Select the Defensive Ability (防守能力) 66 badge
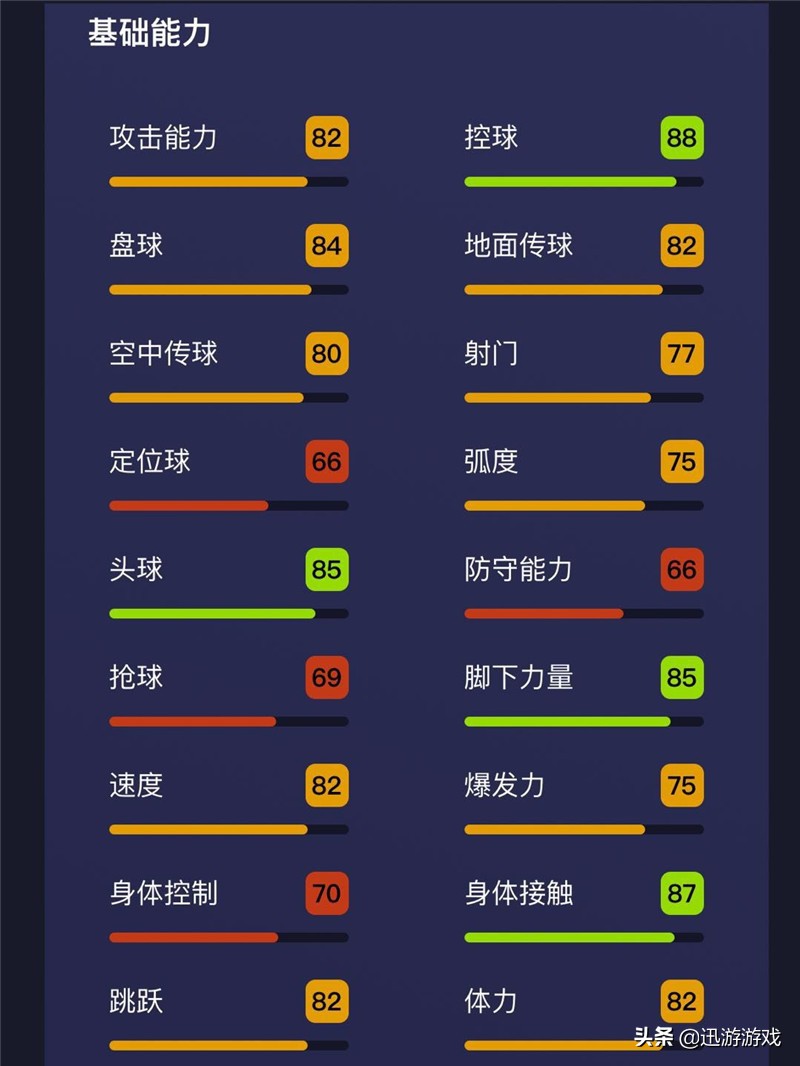This screenshot has width=800, height=1066. click(681, 570)
